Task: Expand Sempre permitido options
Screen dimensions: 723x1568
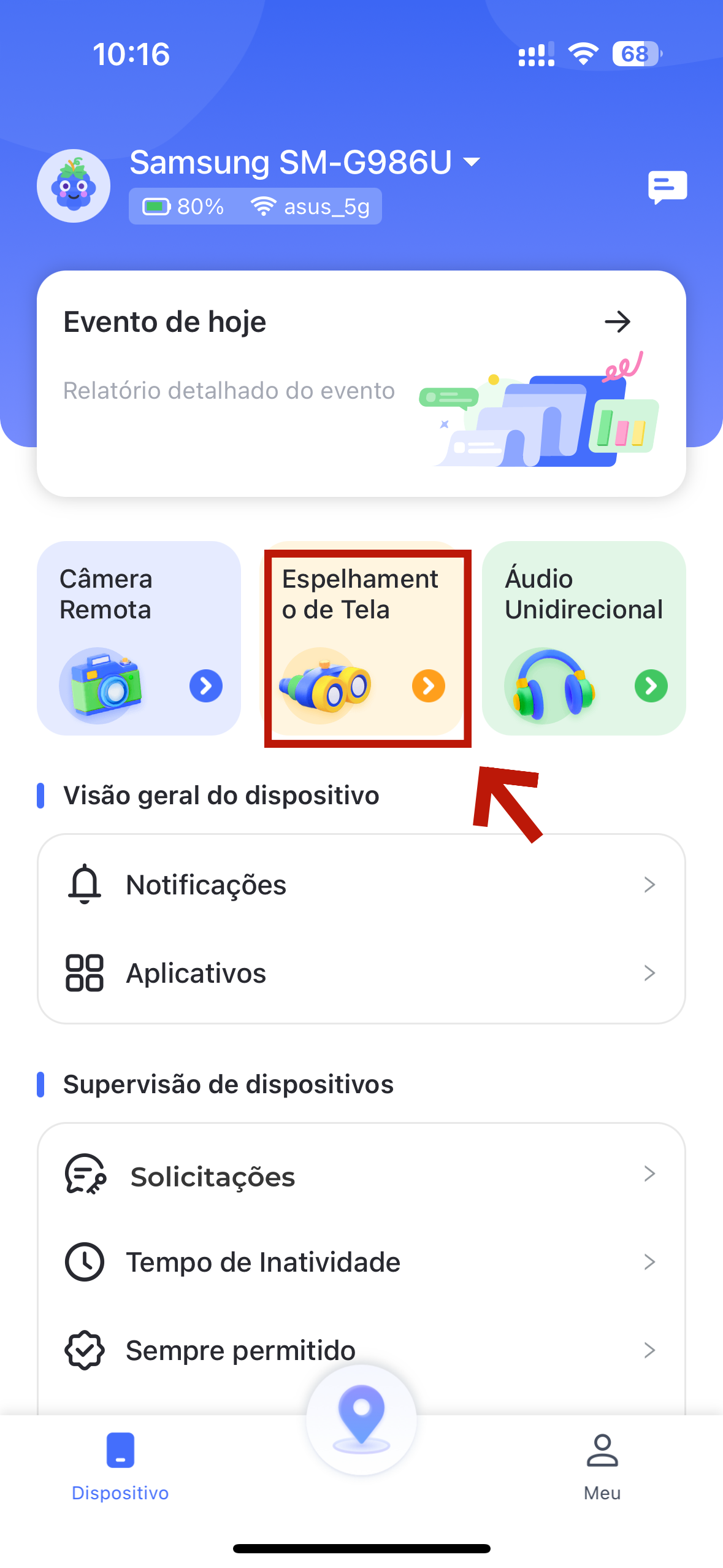Action: tap(362, 1350)
